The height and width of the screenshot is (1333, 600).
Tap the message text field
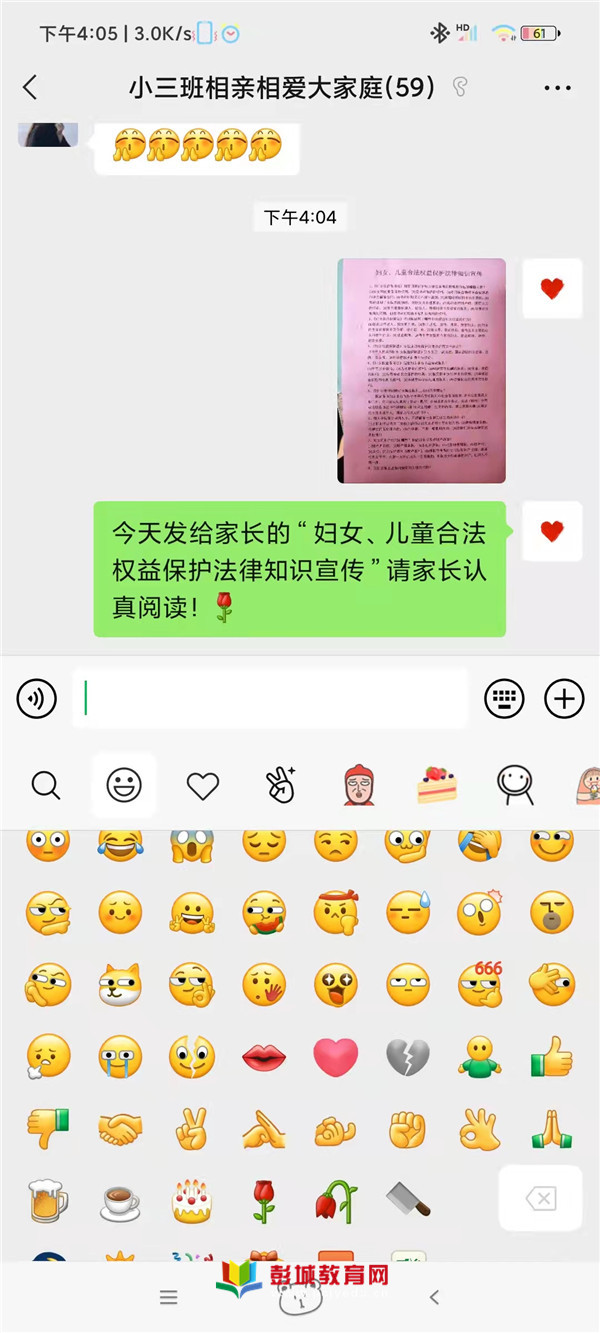coord(270,698)
